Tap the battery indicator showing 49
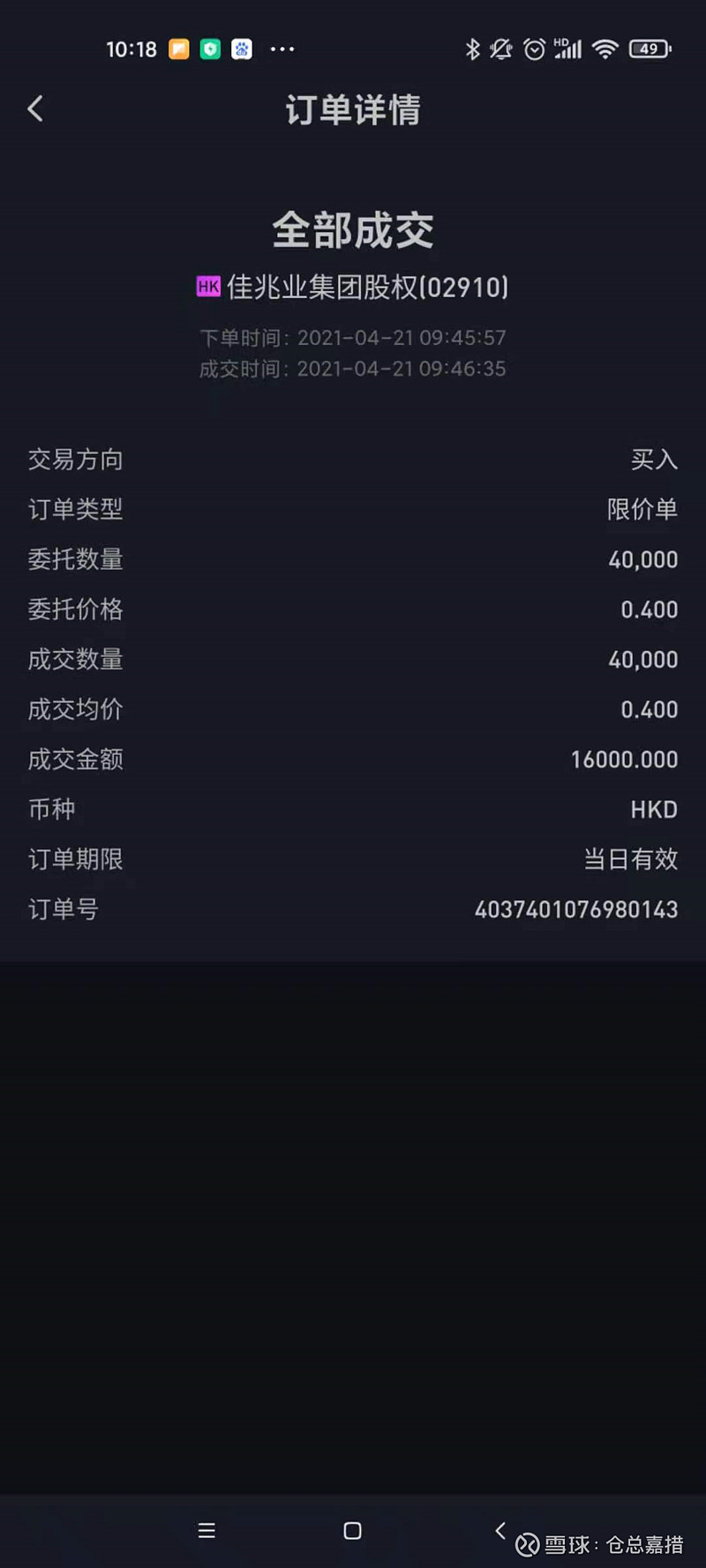The image size is (706, 1568). pos(649,49)
